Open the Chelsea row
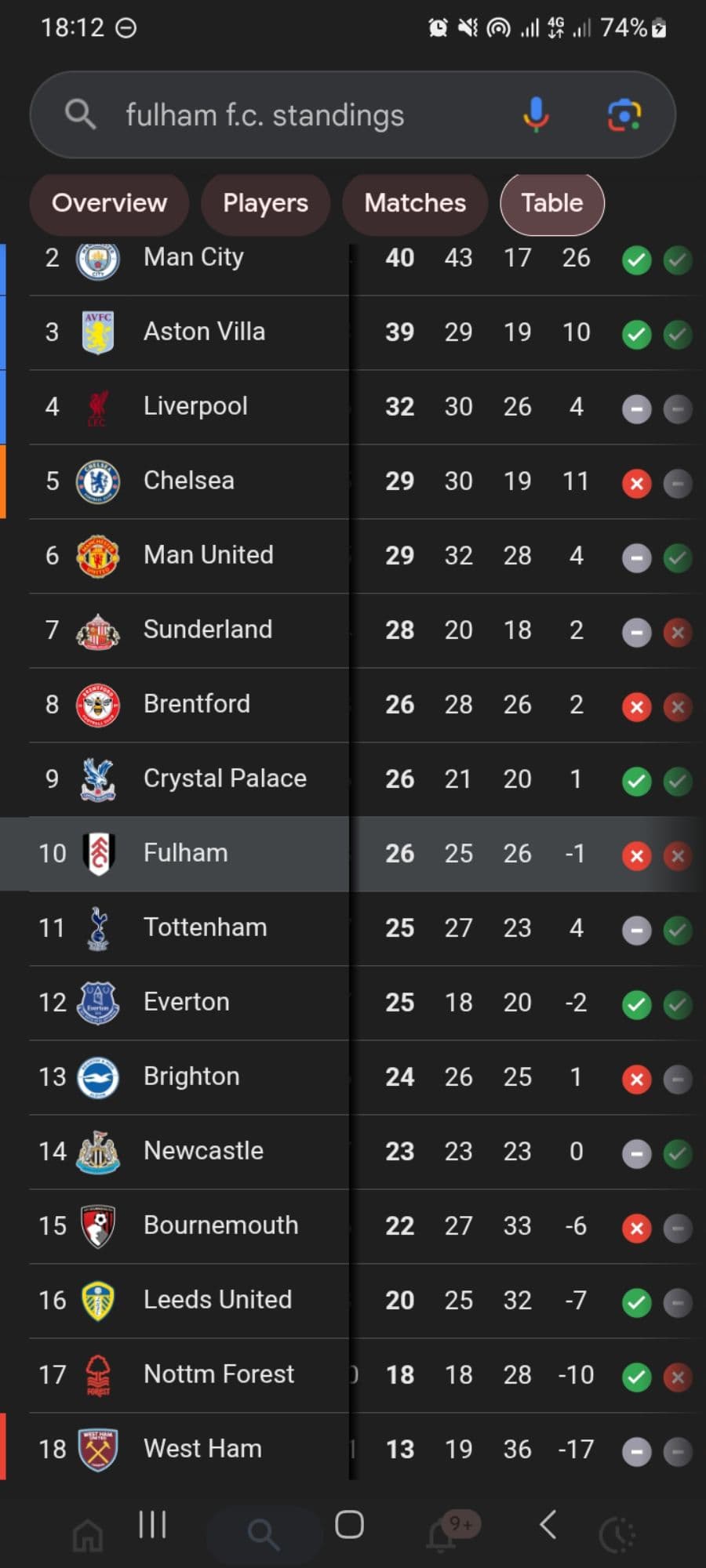Image resolution: width=706 pixels, height=1568 pixels. 189,481
